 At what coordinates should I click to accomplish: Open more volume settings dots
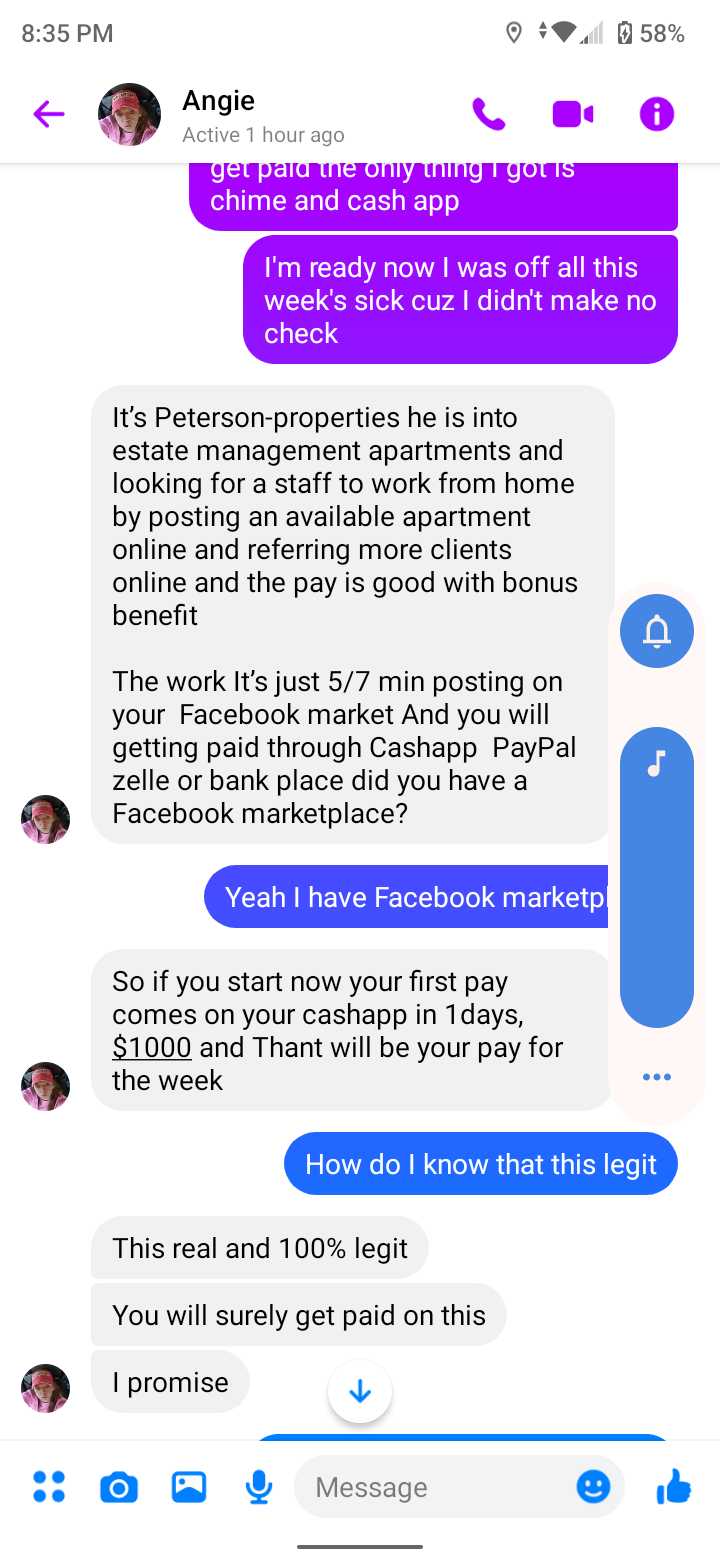pos(656,1077)
